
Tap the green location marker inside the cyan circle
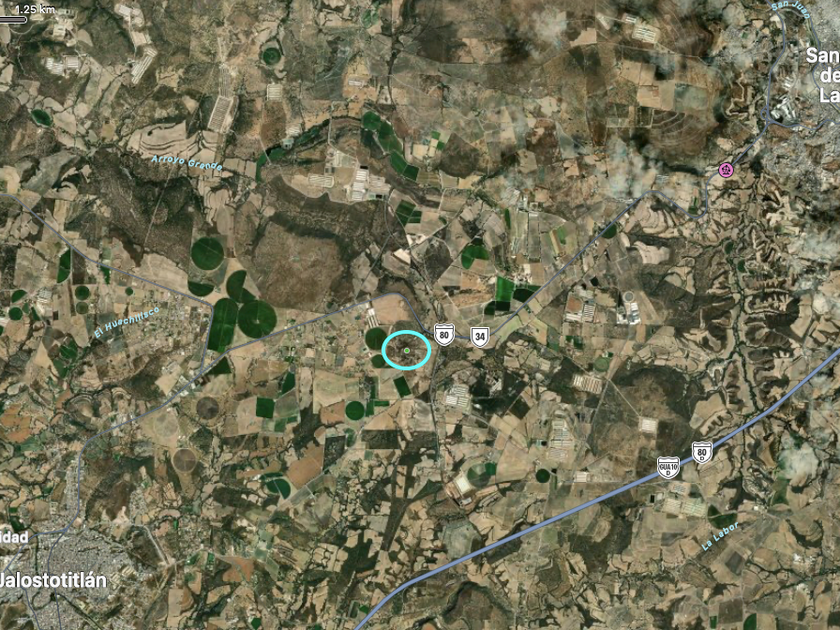406,350
